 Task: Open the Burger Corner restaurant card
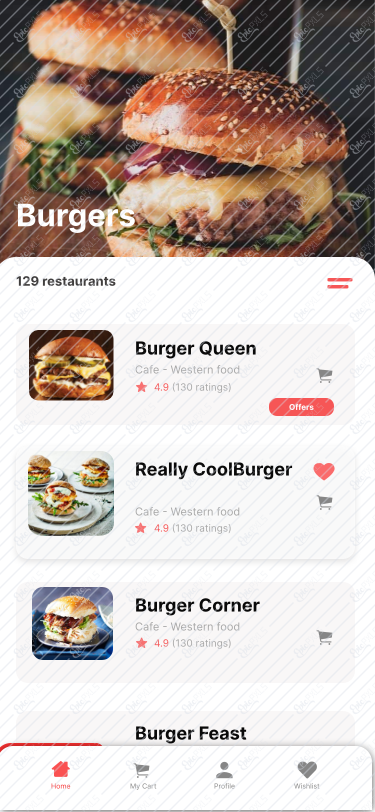point(185,632)
